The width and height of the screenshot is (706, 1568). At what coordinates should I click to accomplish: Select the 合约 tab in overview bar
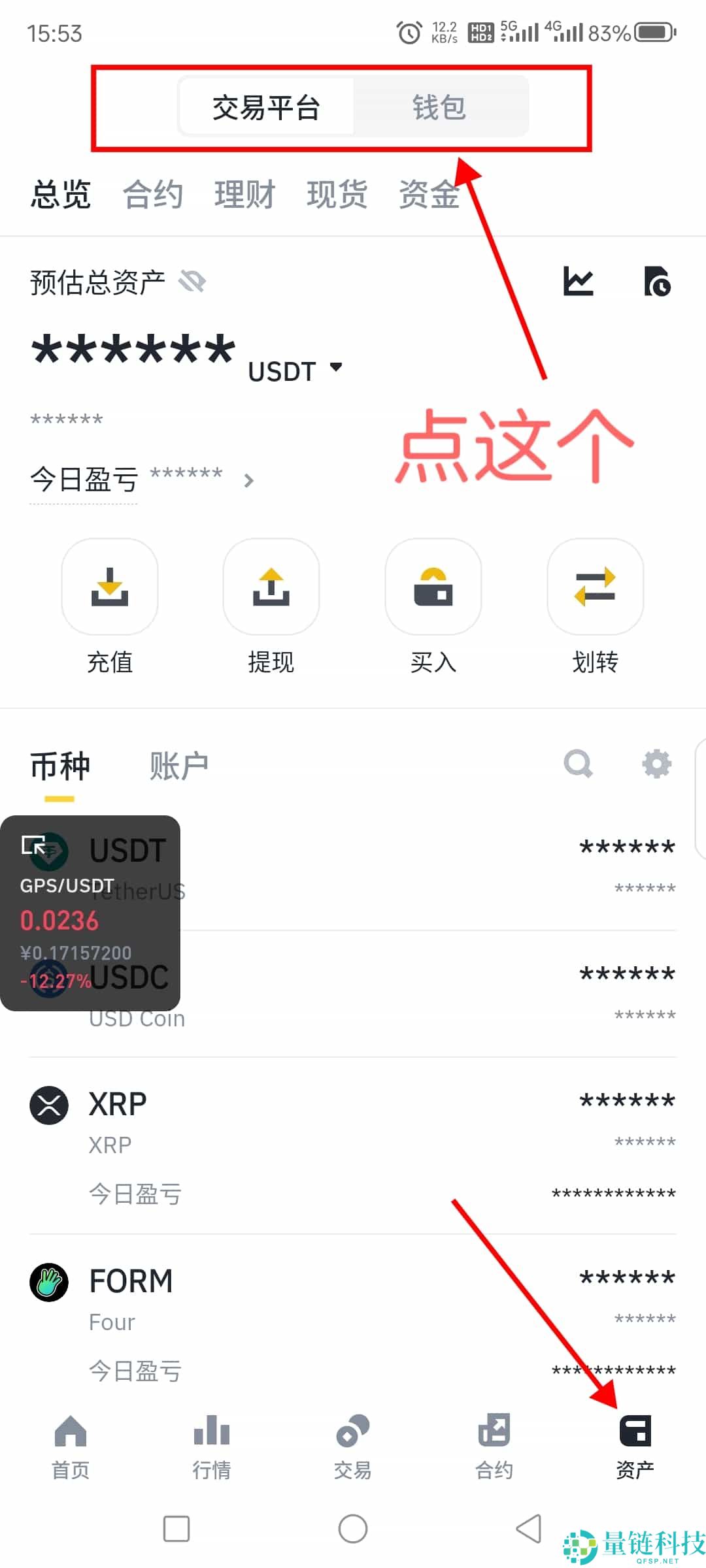152,193
